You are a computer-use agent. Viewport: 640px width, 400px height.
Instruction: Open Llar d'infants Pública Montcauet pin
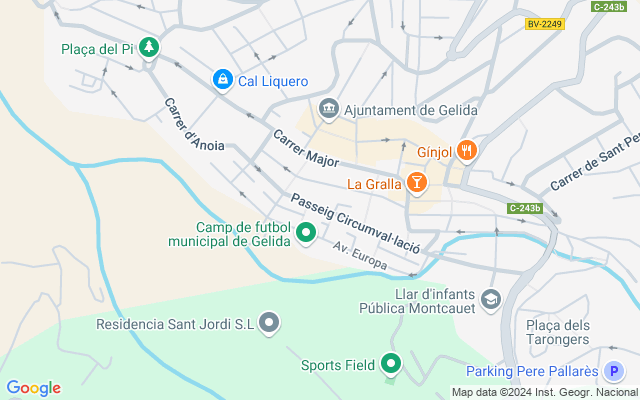pyautogui.click(x=490, y=300)
